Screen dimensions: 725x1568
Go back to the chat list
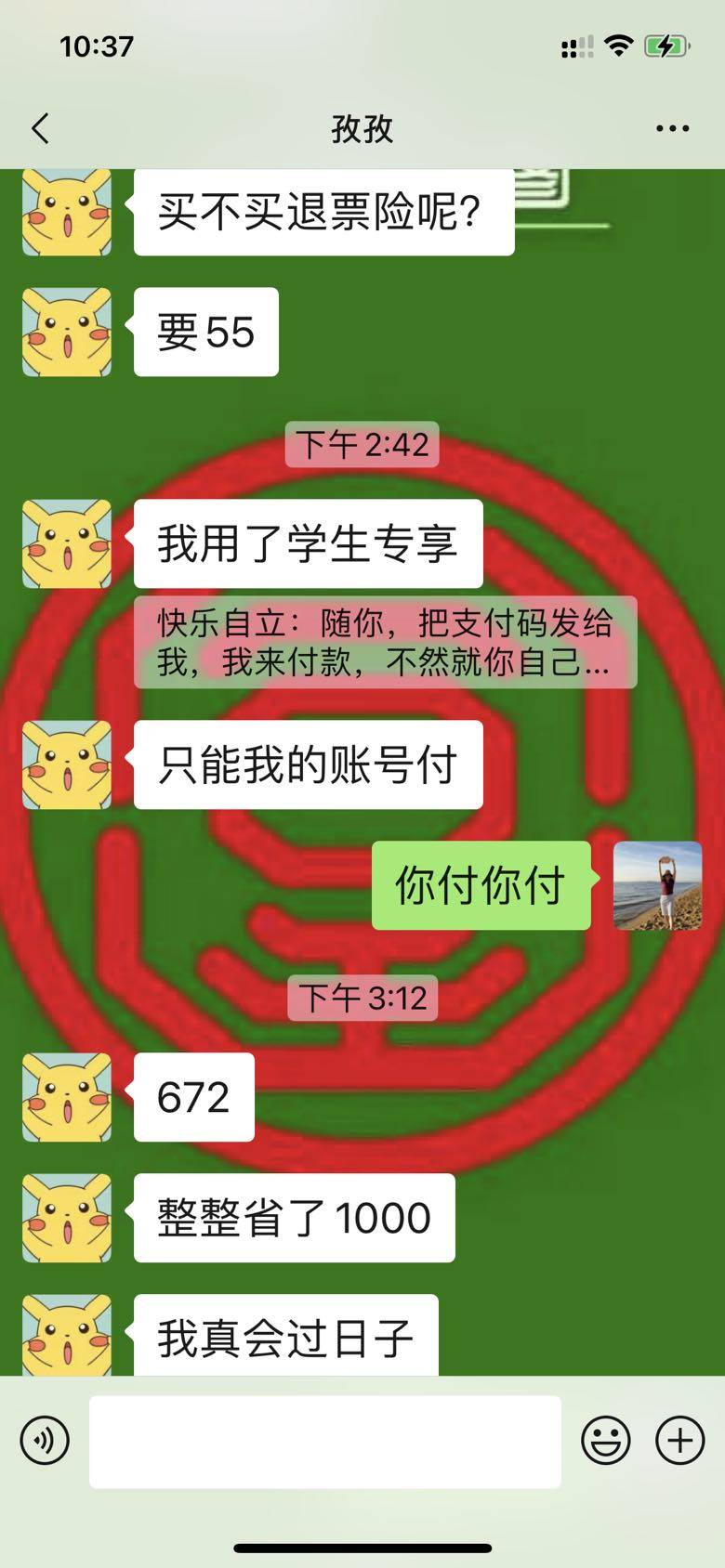(41, 128)
